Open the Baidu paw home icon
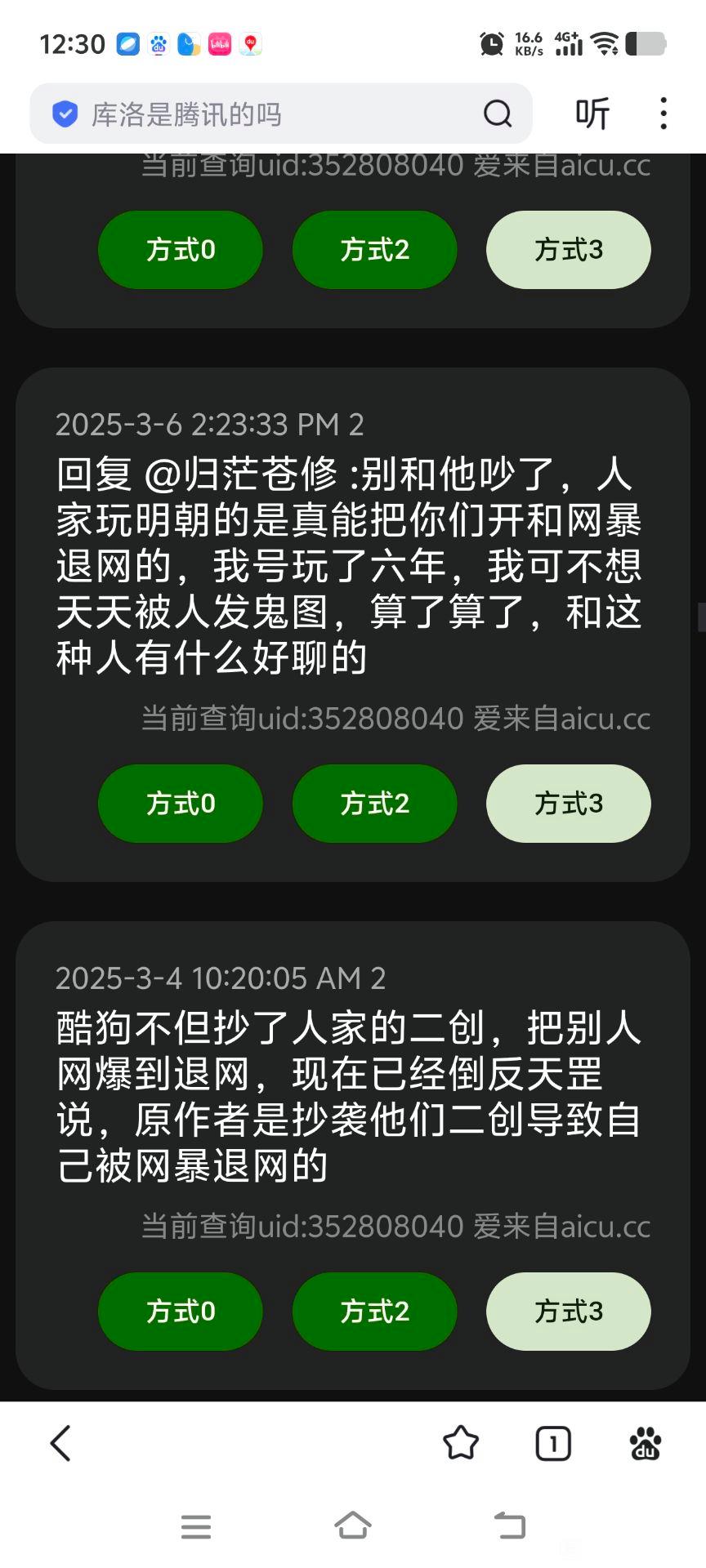 (646, 1443)
